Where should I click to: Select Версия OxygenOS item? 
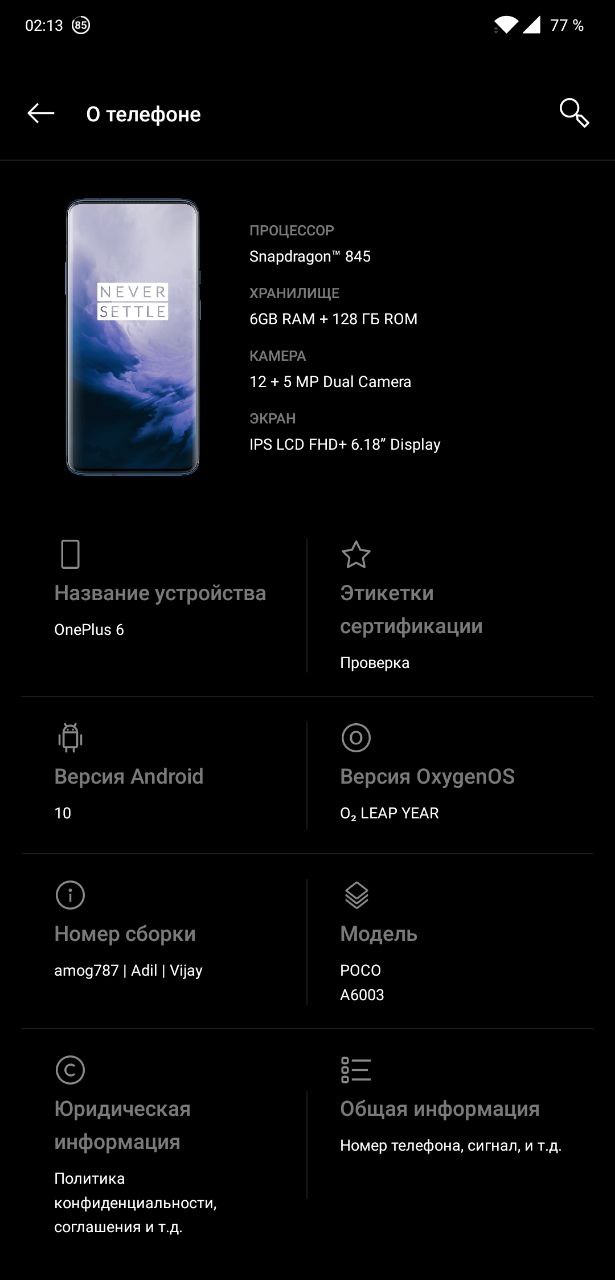pyautogui.click(x=450, y=778)
